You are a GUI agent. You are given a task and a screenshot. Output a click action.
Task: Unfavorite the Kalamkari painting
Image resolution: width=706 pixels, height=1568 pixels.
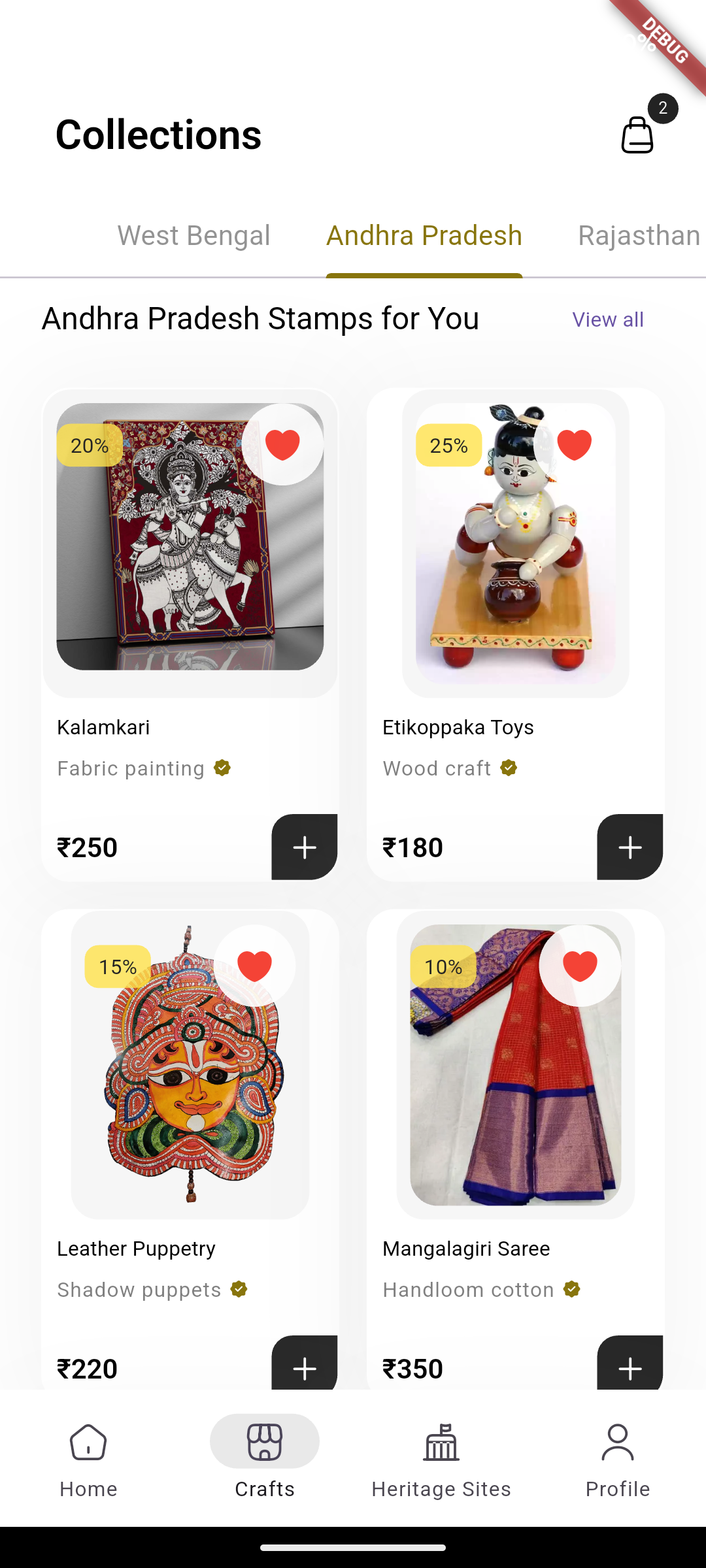(x=282, y=444)
